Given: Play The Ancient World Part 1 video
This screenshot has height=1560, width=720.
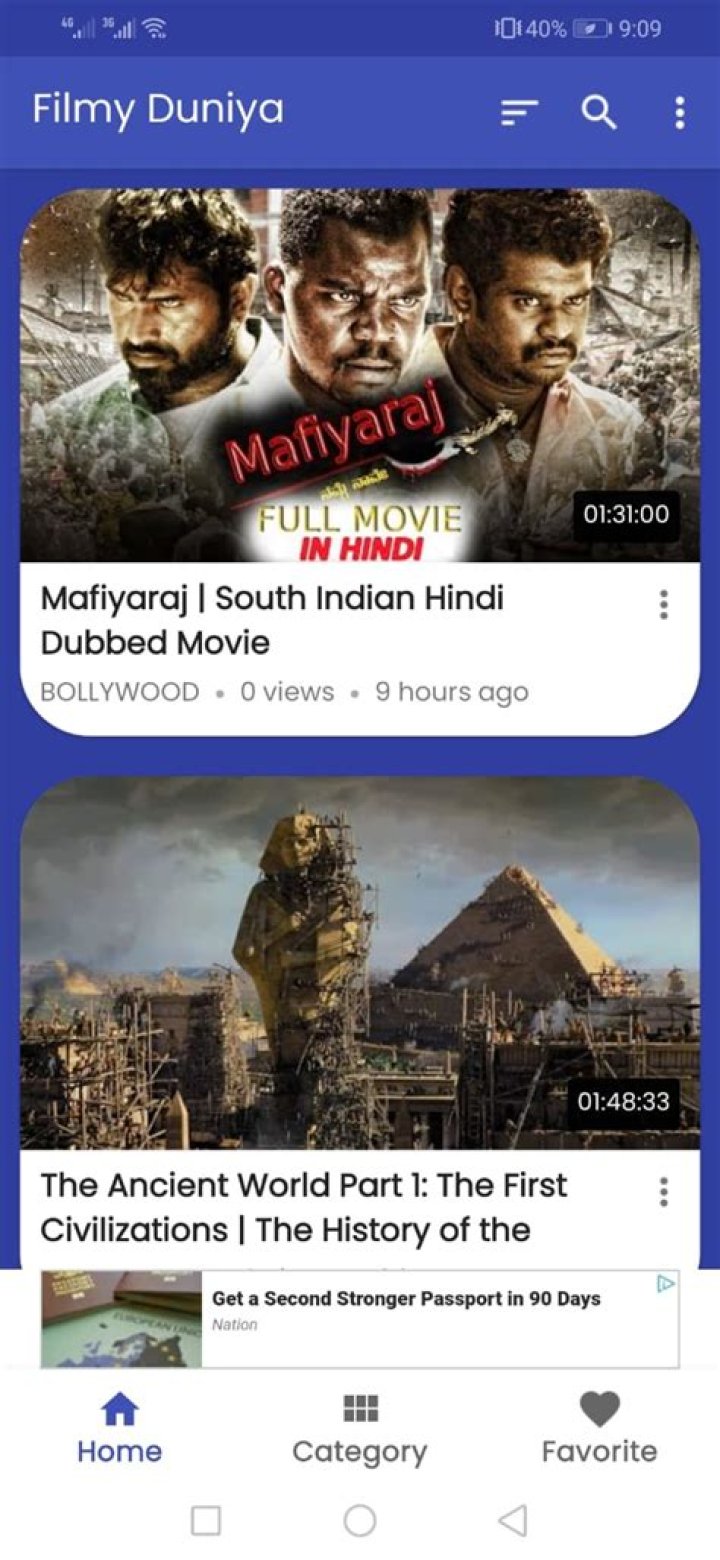Looking at the screenshot, I should [x=360, y=962].
